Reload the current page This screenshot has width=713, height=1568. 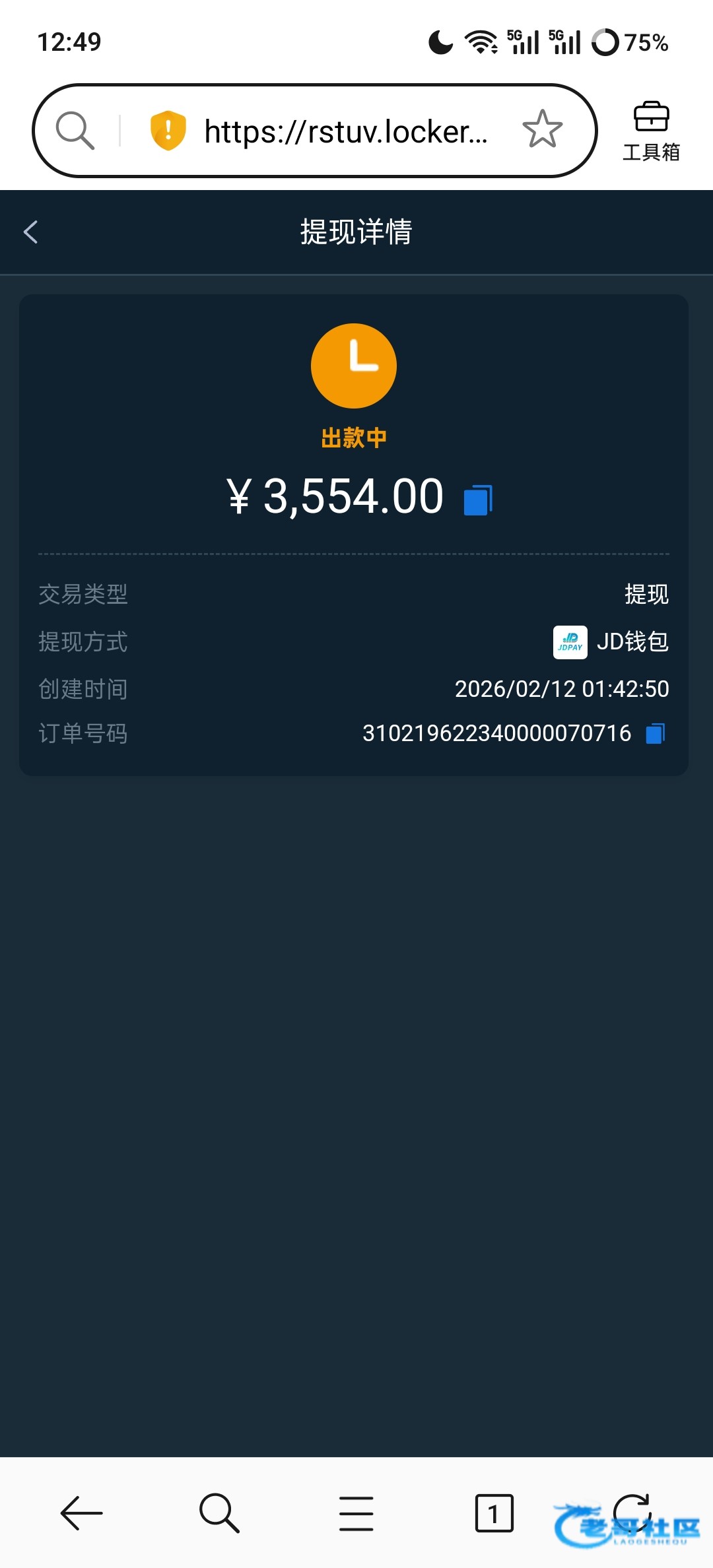(x=632, y=1511)
